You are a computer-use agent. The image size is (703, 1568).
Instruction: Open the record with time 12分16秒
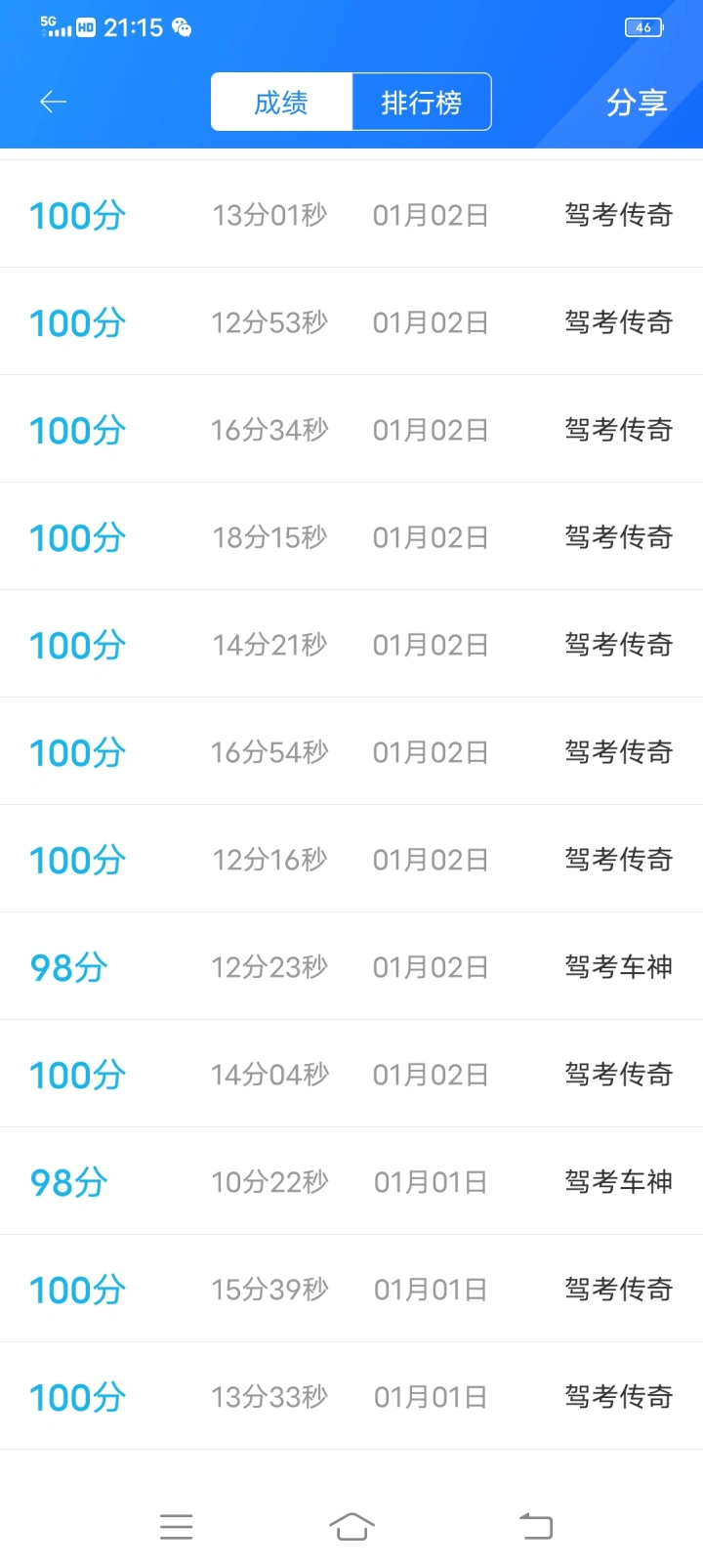351,860
